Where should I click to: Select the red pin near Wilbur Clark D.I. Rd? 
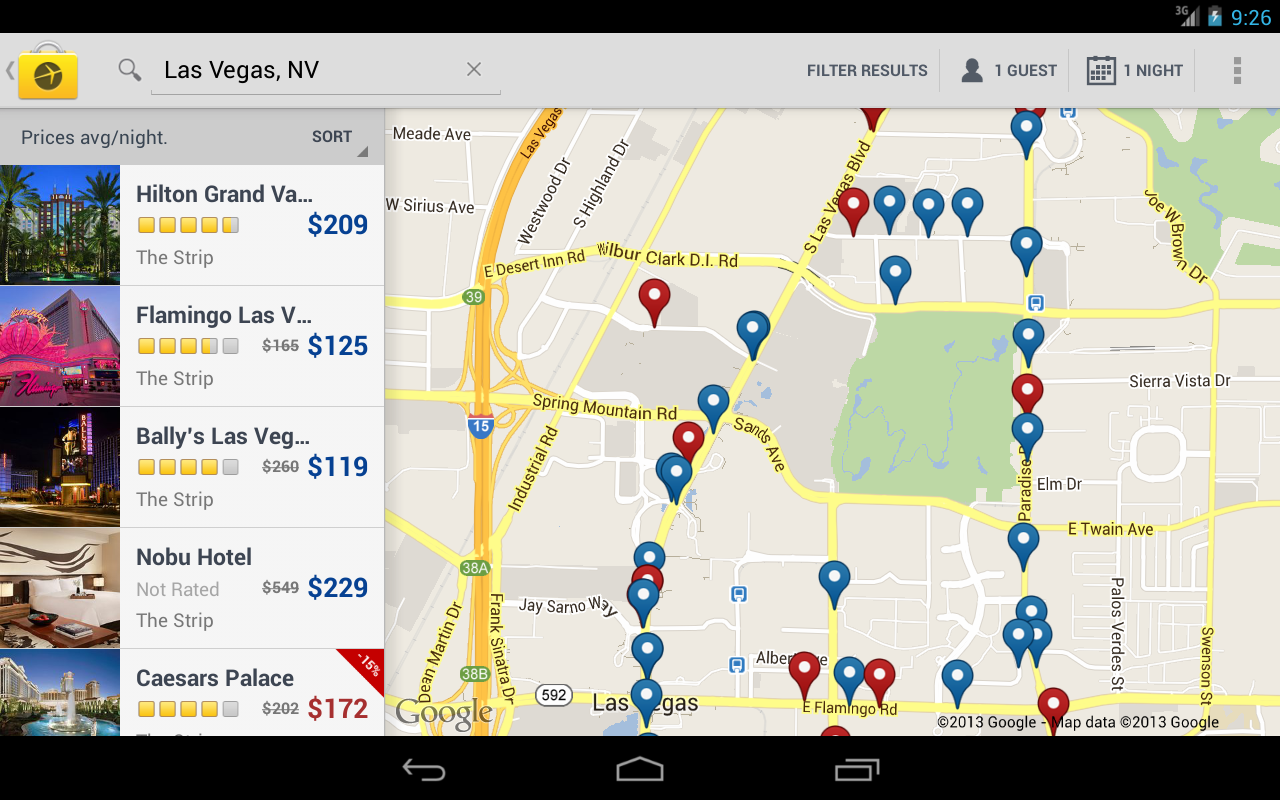point(654,298)
